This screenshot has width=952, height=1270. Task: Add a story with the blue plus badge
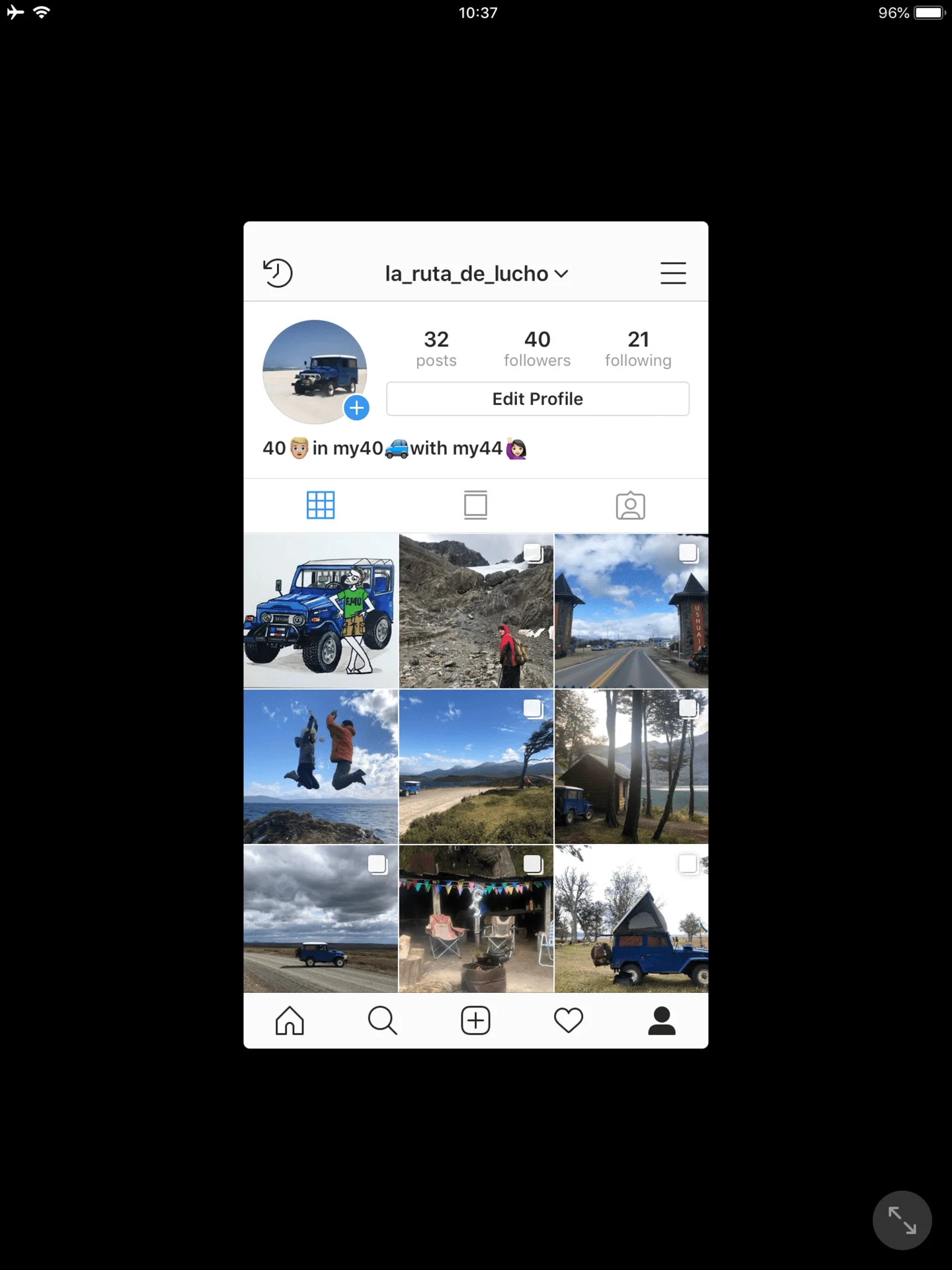pos(356,407)
